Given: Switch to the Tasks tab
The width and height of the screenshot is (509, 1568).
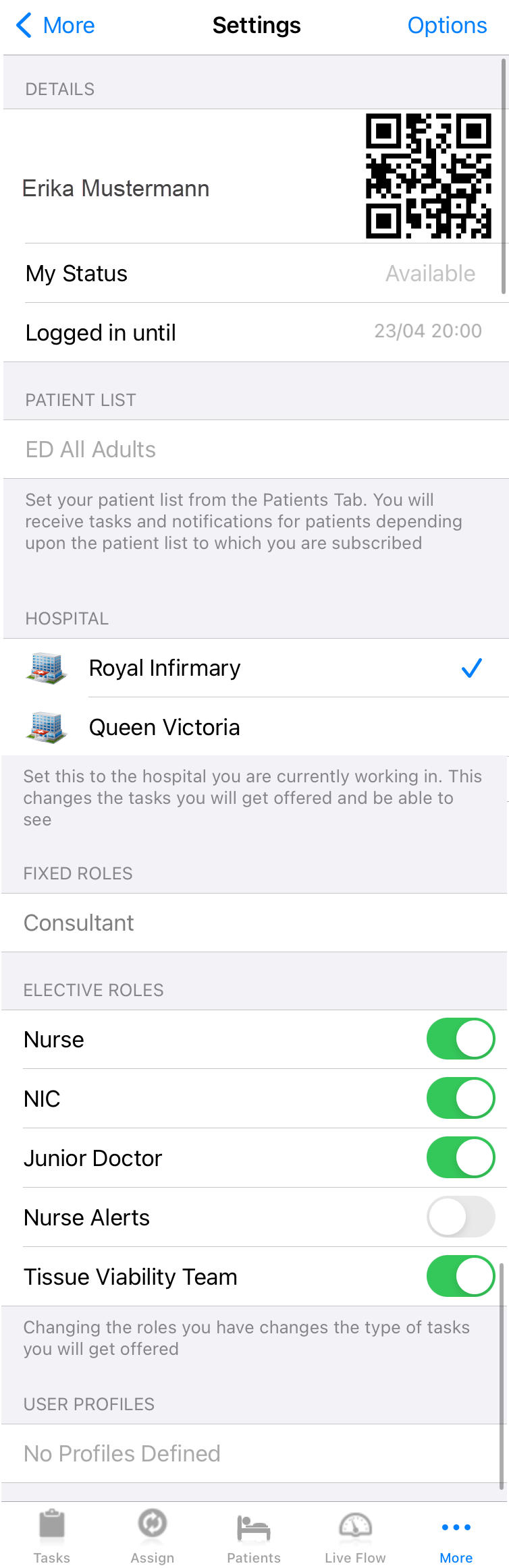Looking at the screenshot, I should click(x=52, y=1535).
